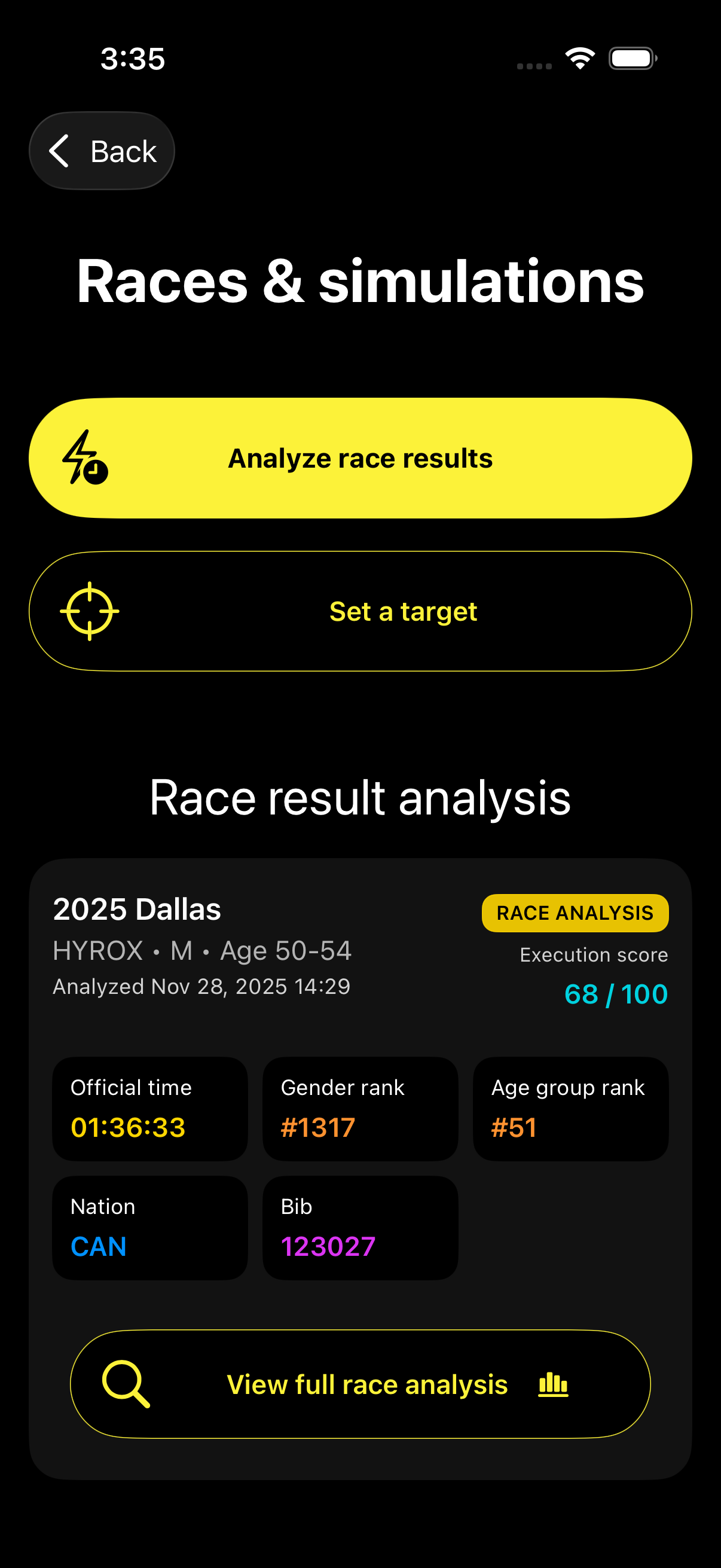Tap Analyze race results
The height and width of the screenshot is (1568, 721).
tap(360, 458)
